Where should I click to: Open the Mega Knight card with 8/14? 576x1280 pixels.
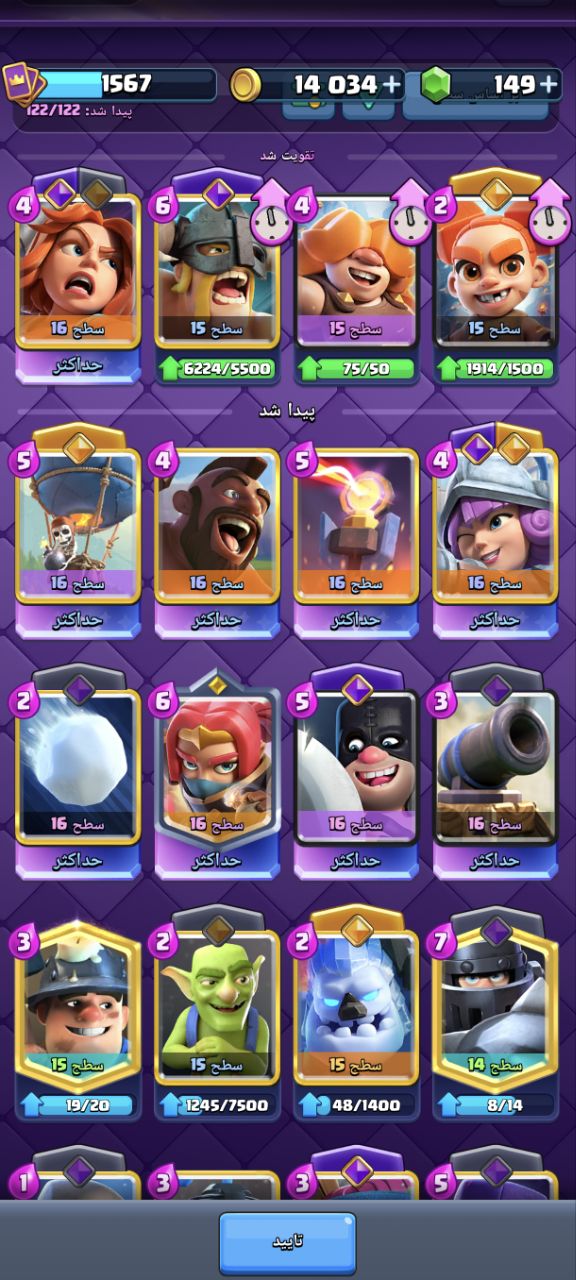[495, 1014]
